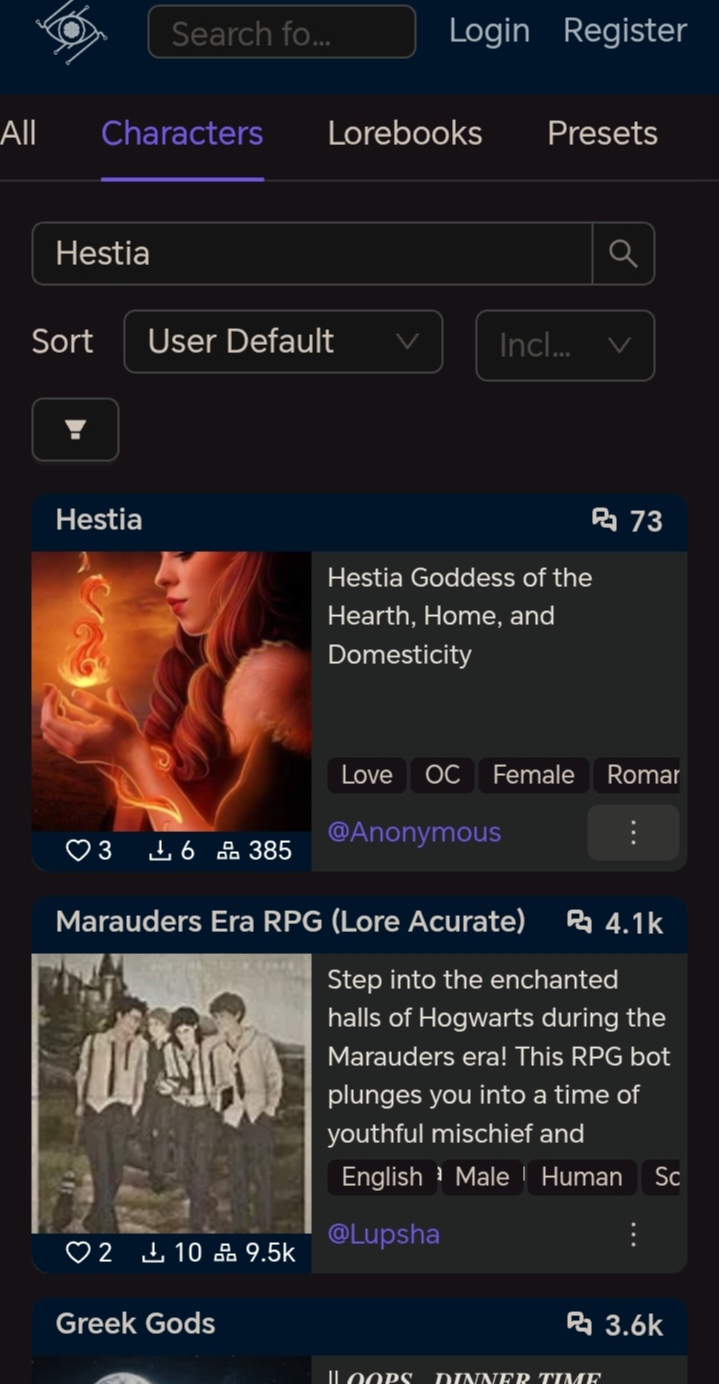The width and height of the screenshot is (719, 1384).
Task: Open the Login page
Action: click(x=489, y=31)
